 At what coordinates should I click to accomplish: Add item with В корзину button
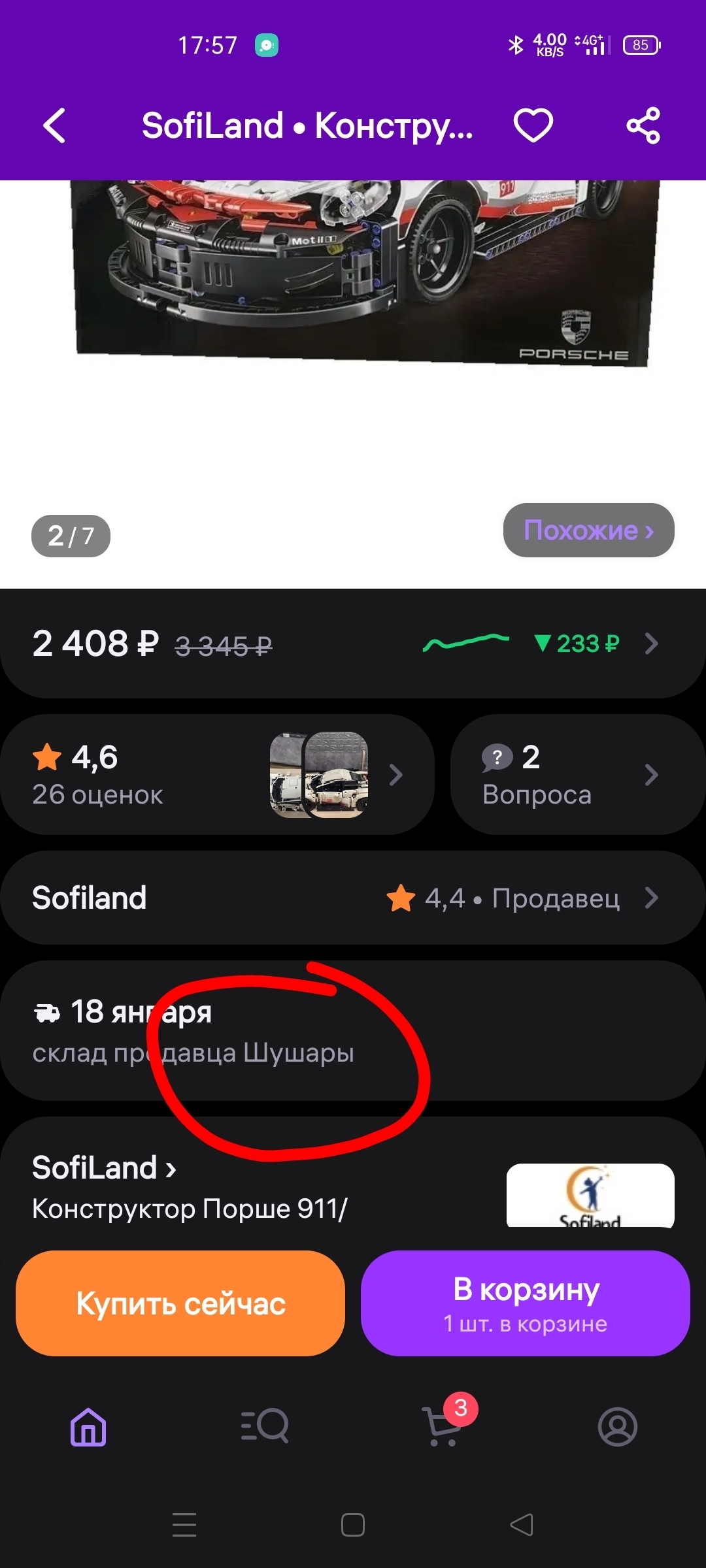526,1304
